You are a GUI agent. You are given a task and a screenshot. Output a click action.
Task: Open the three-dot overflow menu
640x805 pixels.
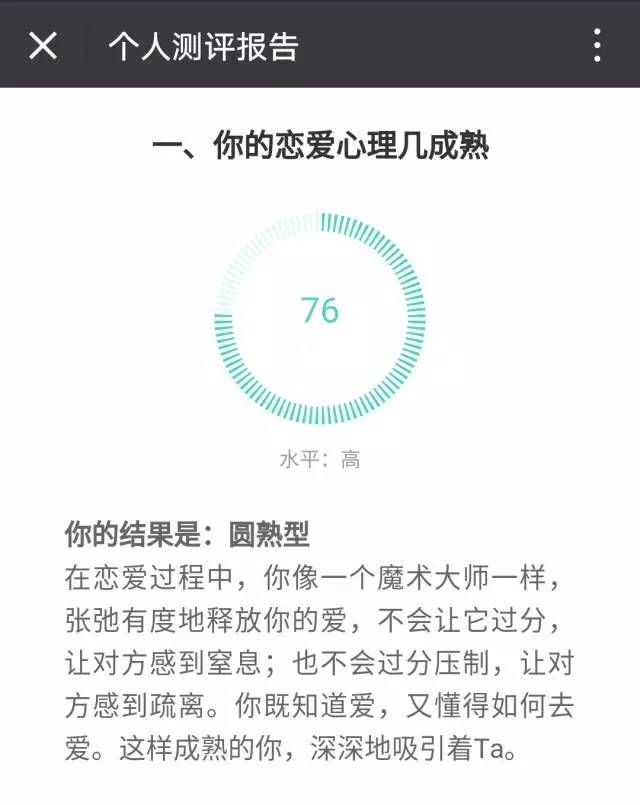point(596,45)
